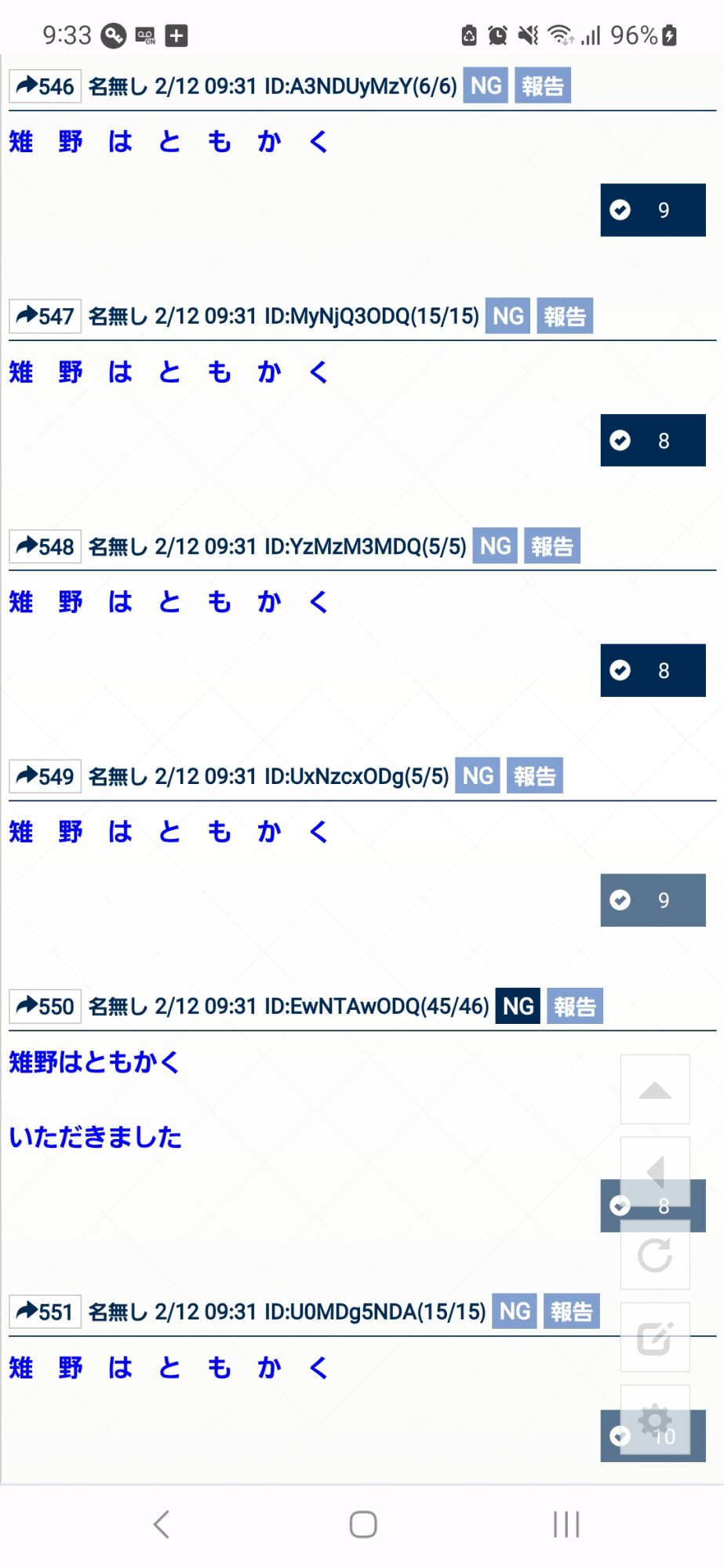Tap NG button on post 548
Image resolution: width=724 pixels, height=1568 pixels.
[495, 546]
